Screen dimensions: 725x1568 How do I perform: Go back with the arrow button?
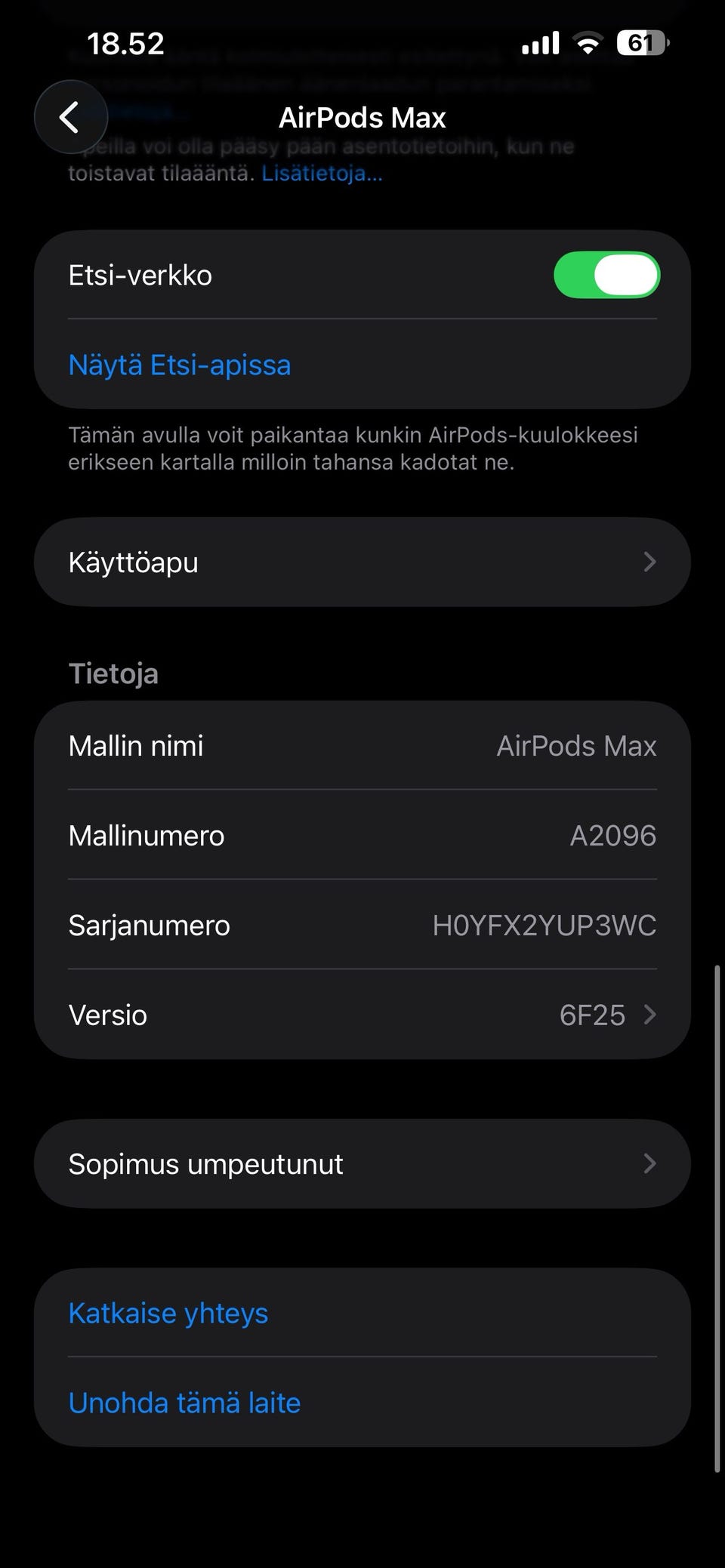point(70,117)
